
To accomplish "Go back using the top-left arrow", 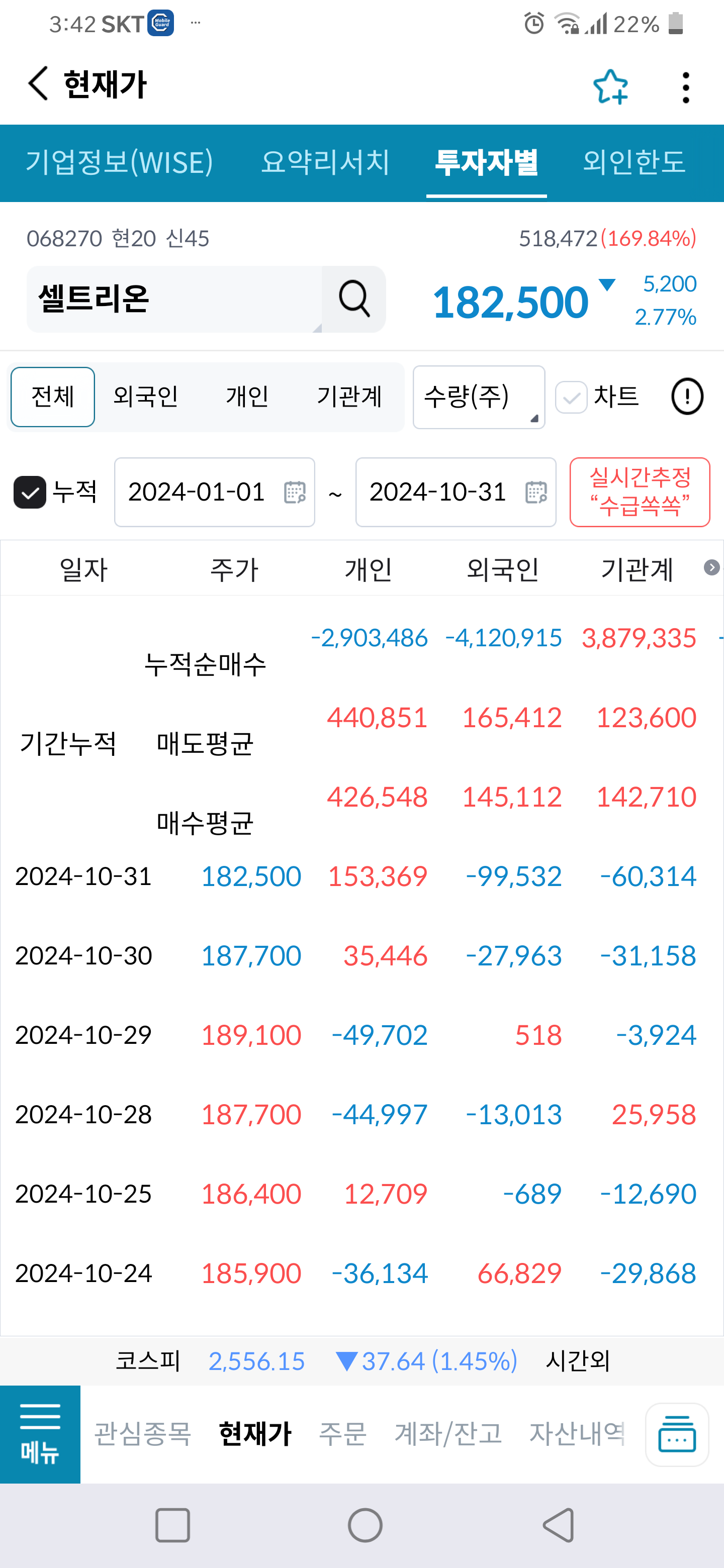I will point(38,84).
